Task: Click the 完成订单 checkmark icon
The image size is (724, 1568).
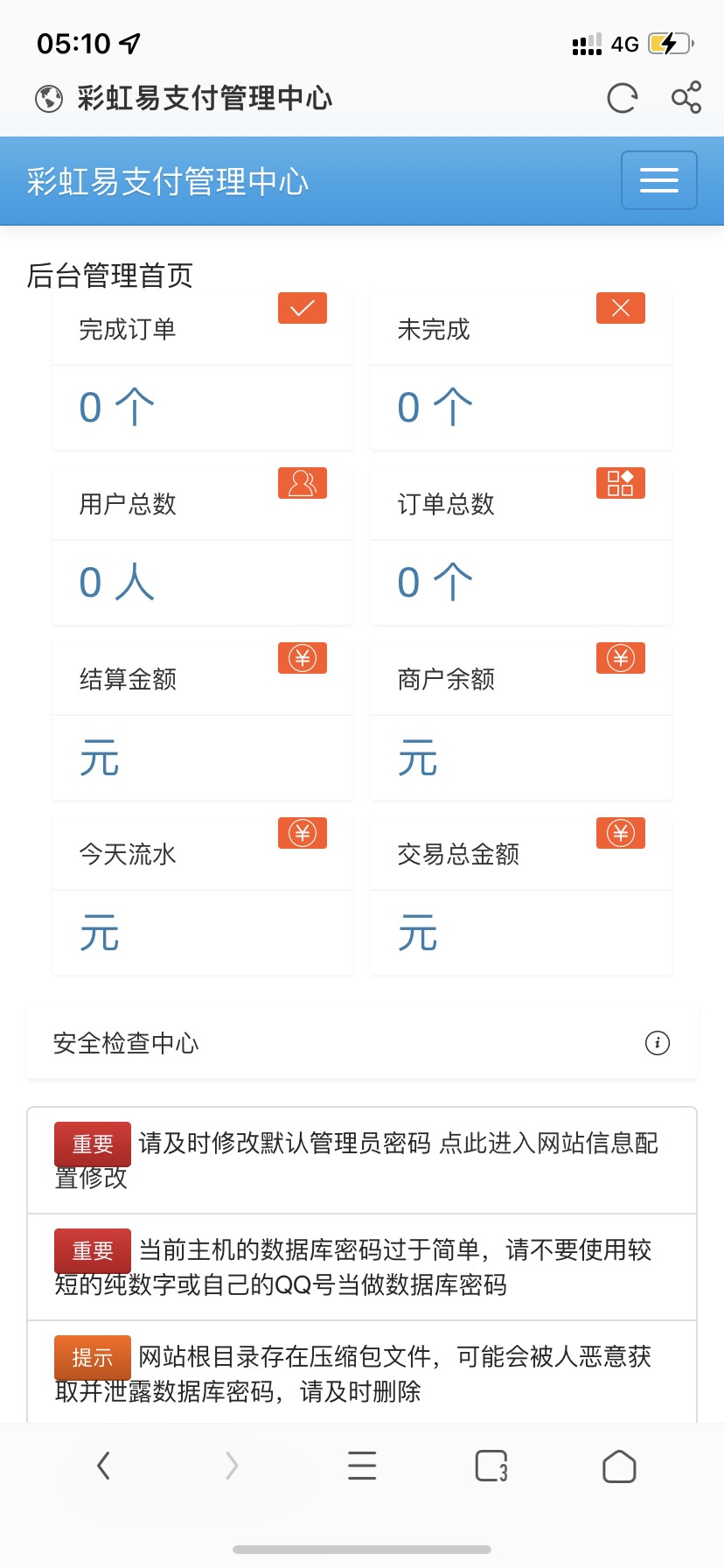Action: 302,307
